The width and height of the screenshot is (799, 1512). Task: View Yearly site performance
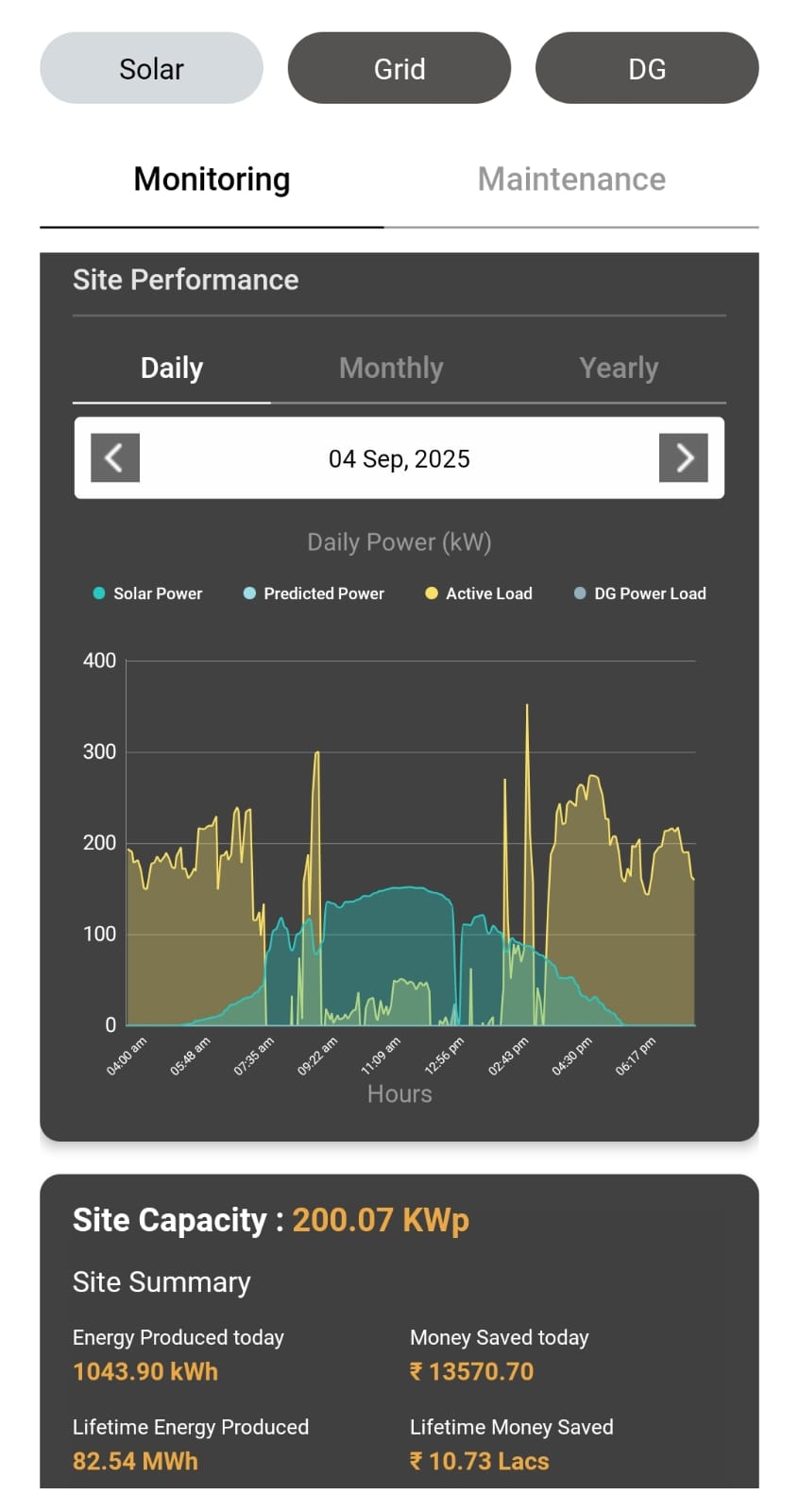[619, 368]
